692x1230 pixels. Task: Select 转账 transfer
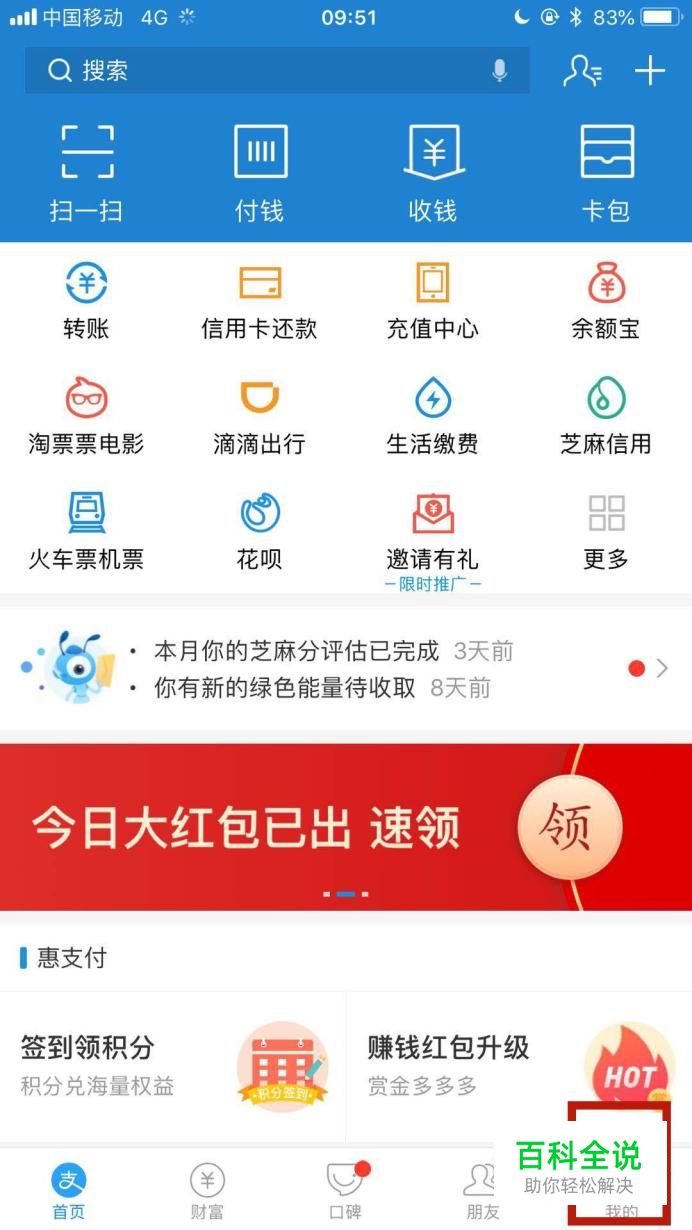coord(87,300)
